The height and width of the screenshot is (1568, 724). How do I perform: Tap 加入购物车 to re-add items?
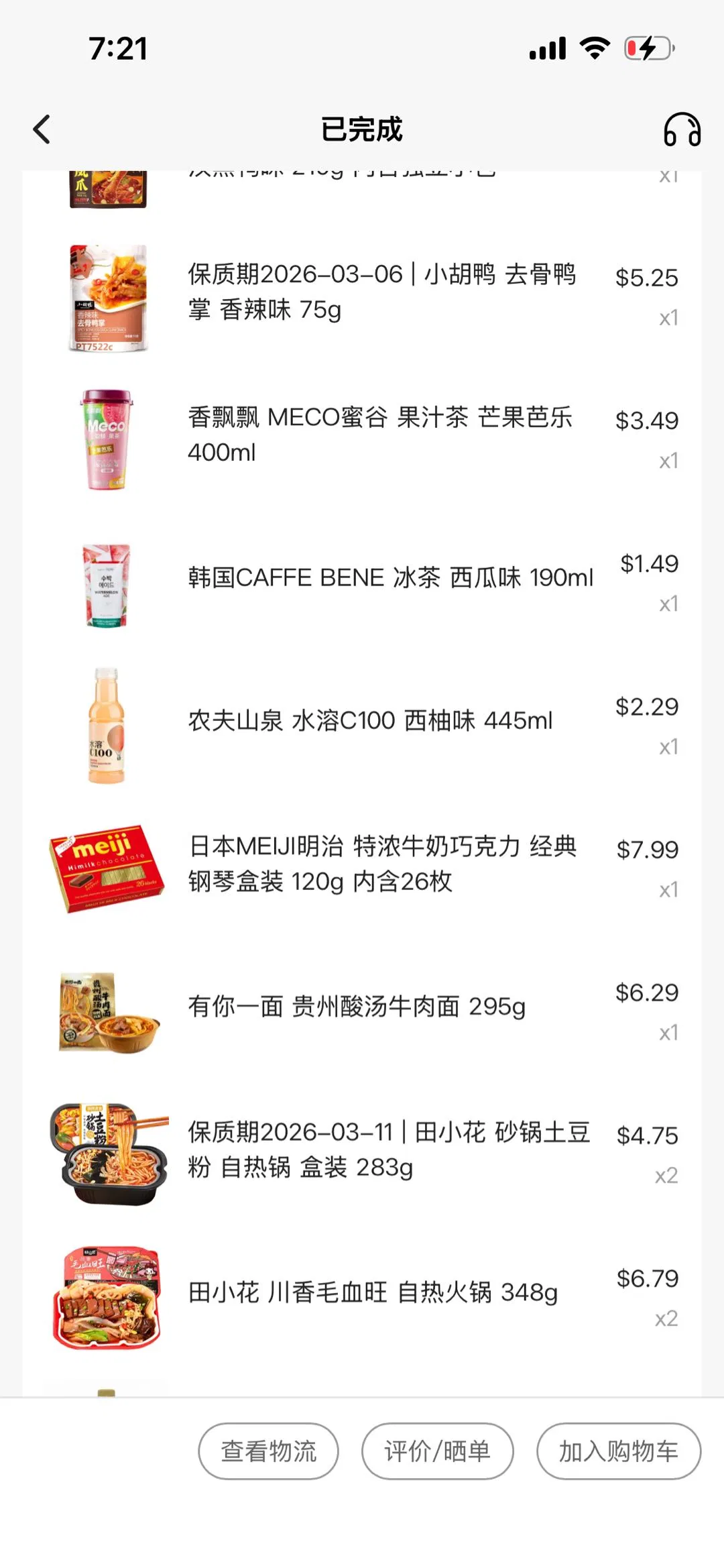(618, 1451)
